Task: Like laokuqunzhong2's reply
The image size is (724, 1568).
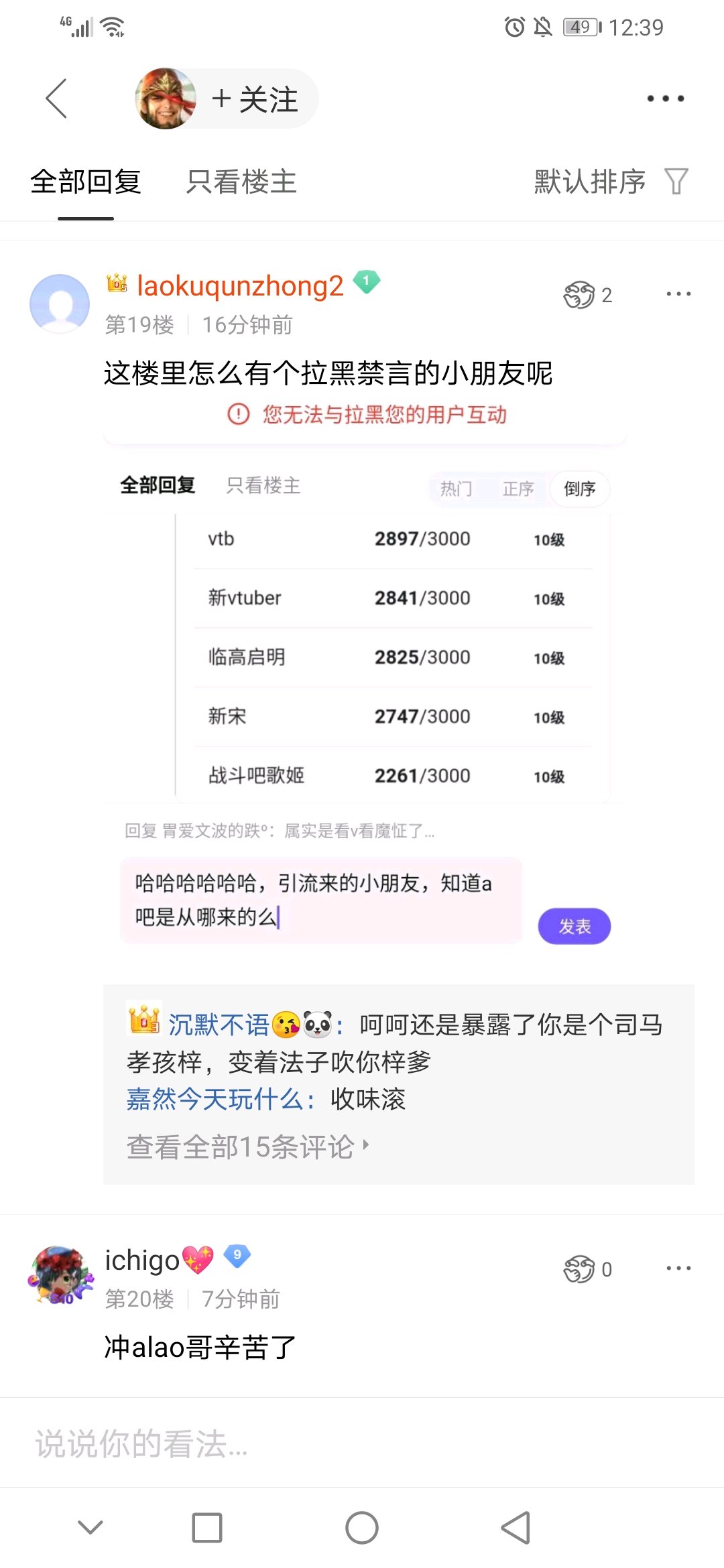Action: click(579, 295)
